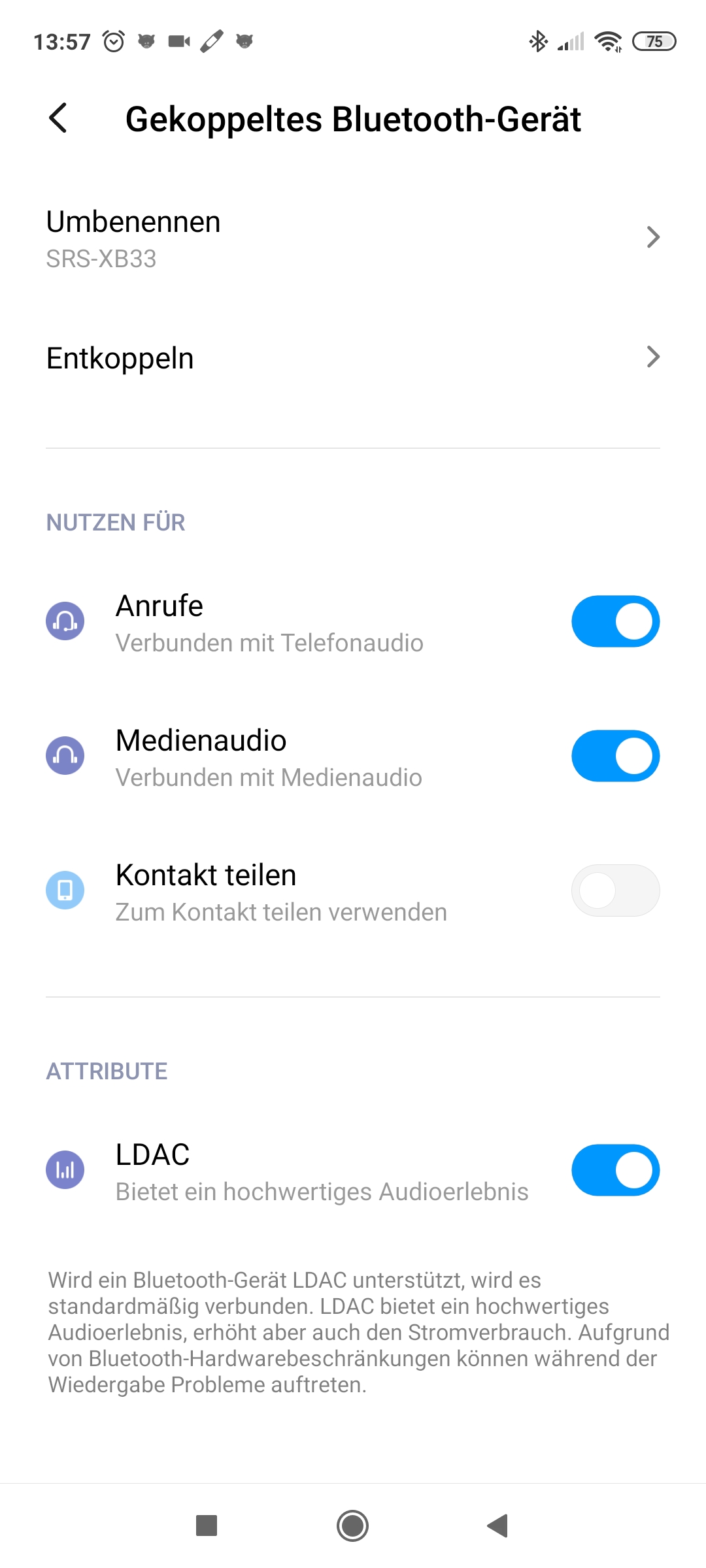Tap the home button in navigation bar
Image resolution: width=706 pixels, height=1568 pixels.
(353, 1526)
